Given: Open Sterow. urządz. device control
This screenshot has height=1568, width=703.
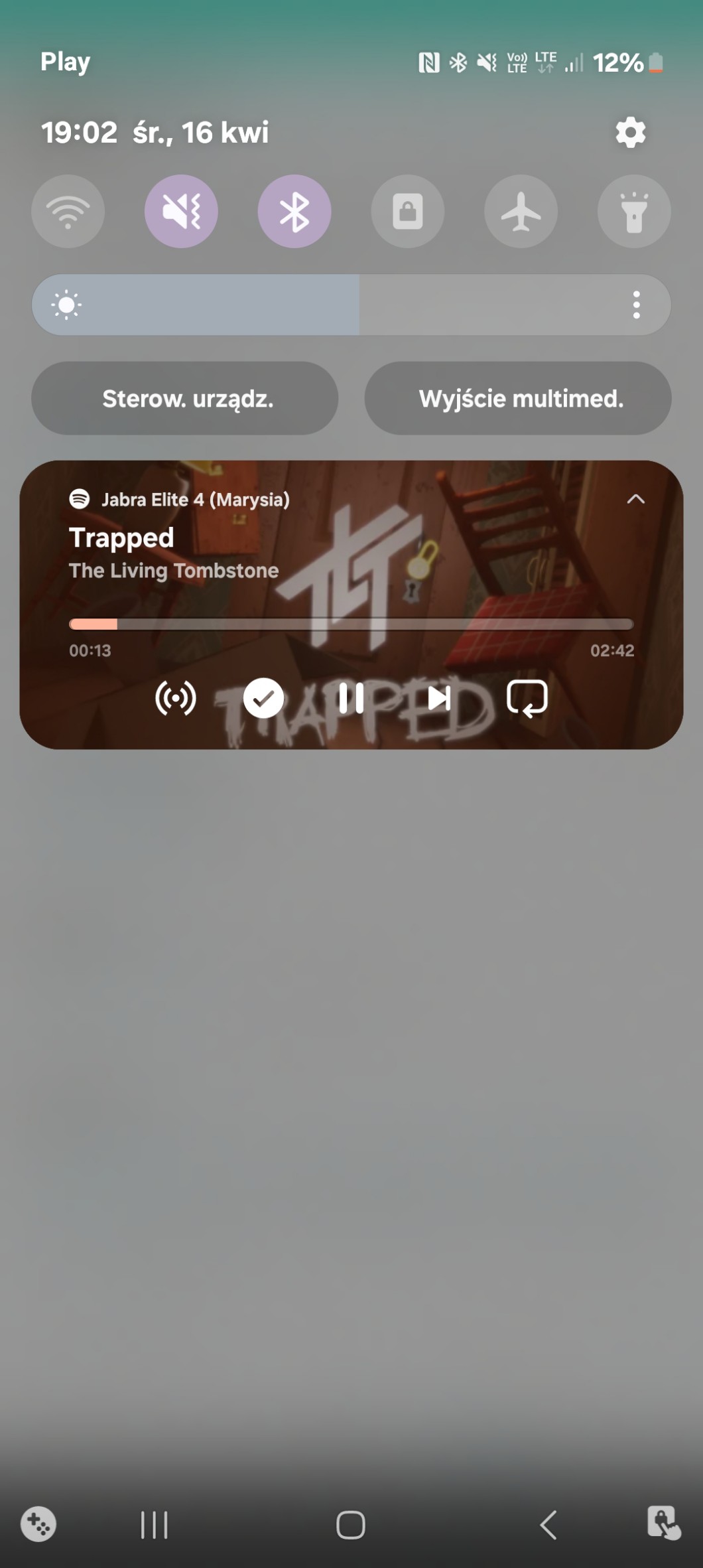Looking at the screenshot, I should coord(185,399).
